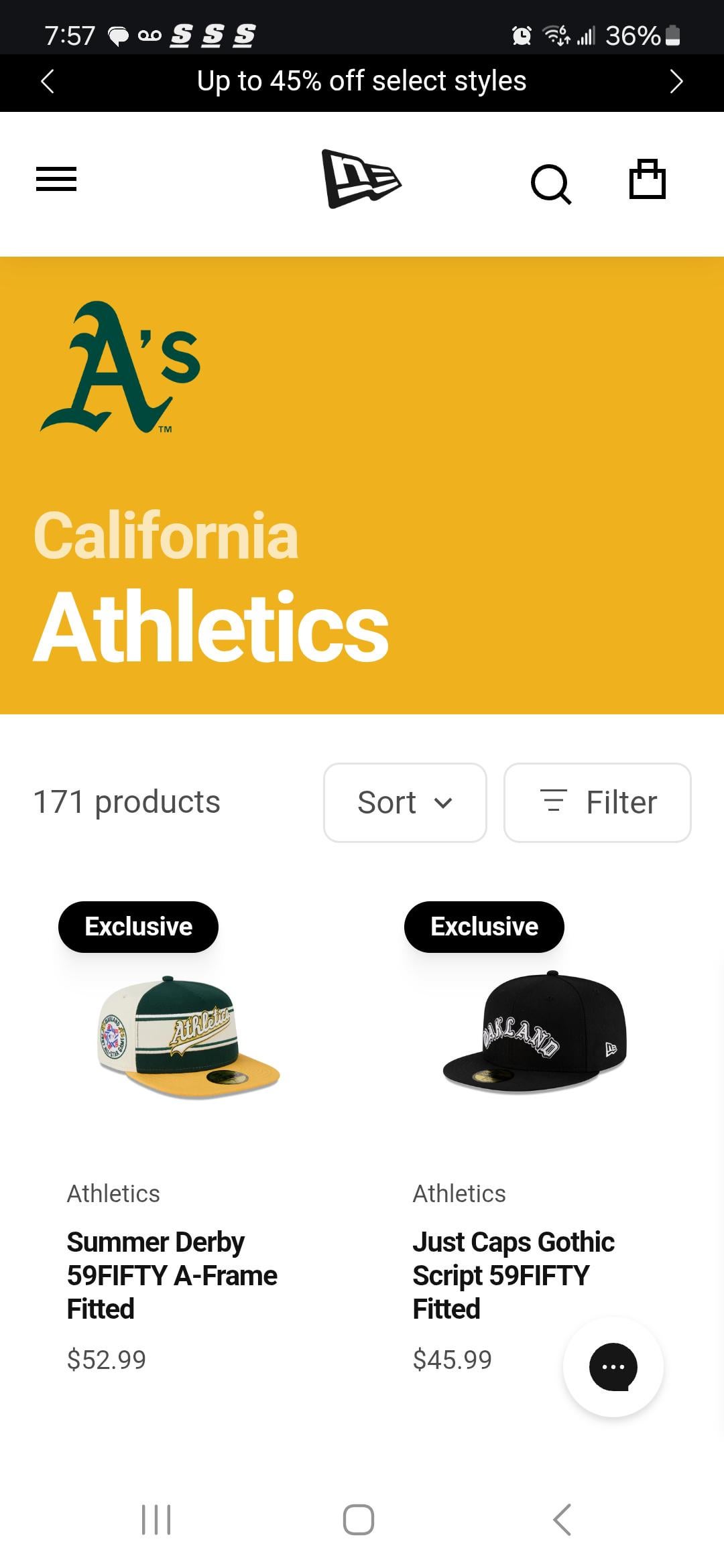View the shopping bag

647,180
